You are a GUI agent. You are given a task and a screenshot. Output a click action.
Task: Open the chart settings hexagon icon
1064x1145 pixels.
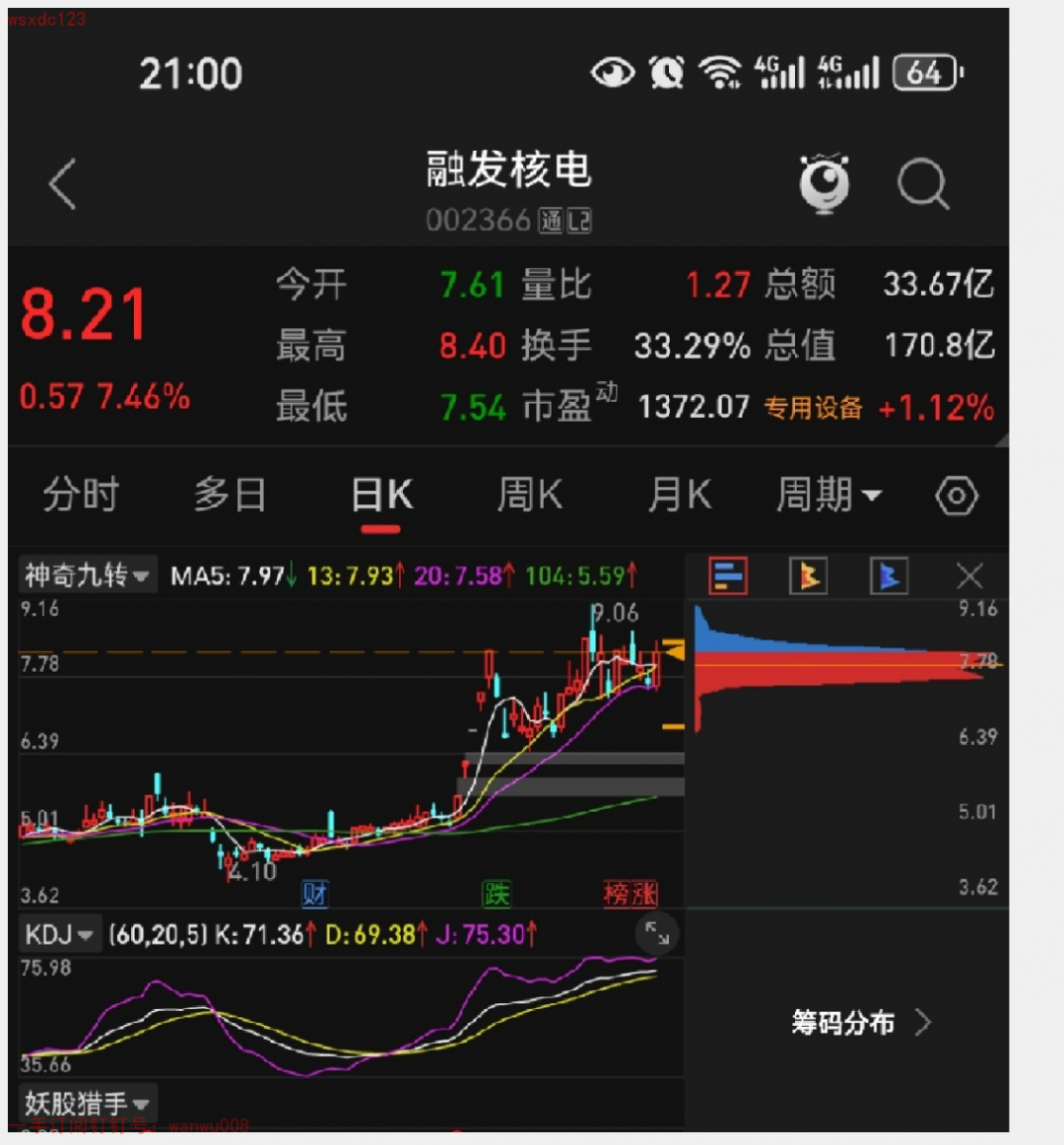click(956, 496)
